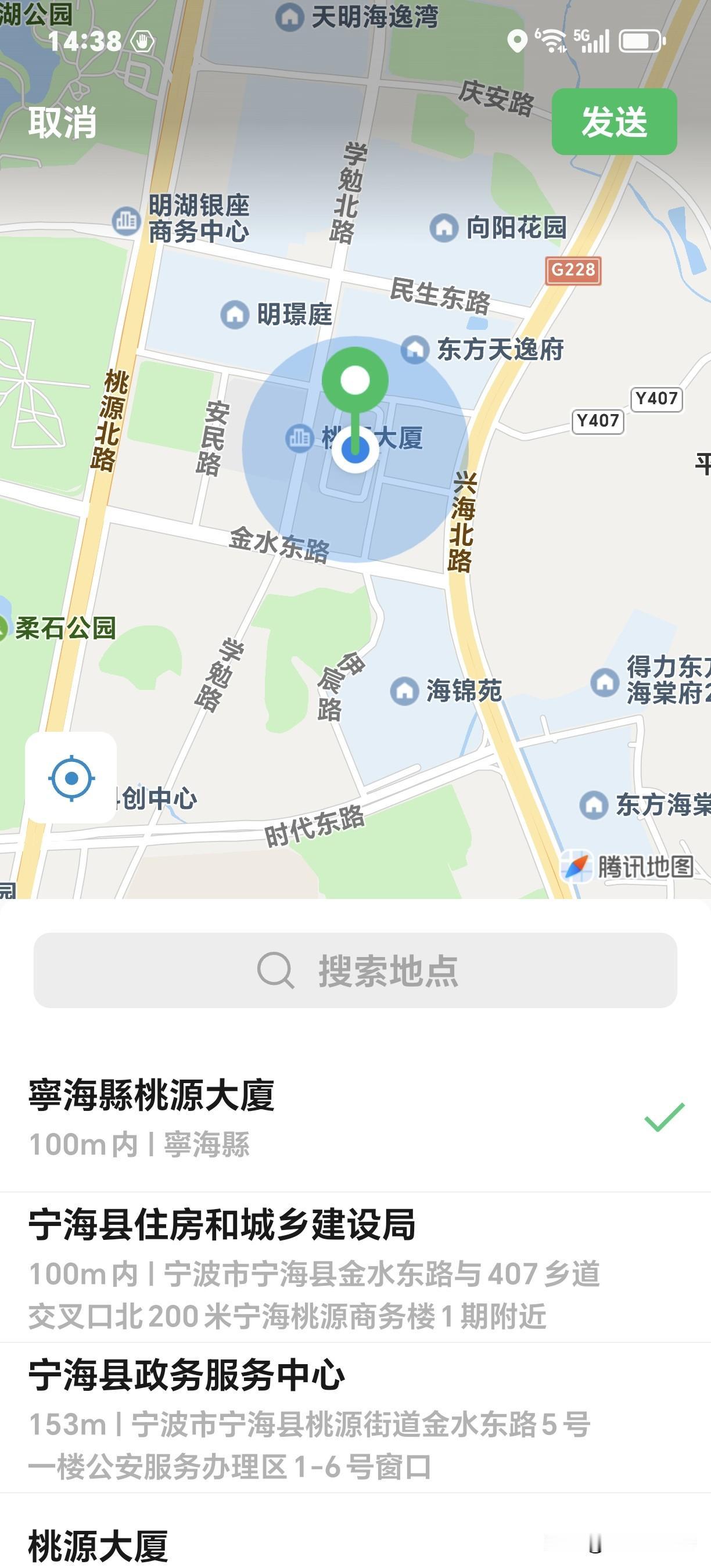Viewport: 711px width, 1568px height.
Task: Select 寧海縣桃源大厦 in the location list
Action: point(355,1117)
